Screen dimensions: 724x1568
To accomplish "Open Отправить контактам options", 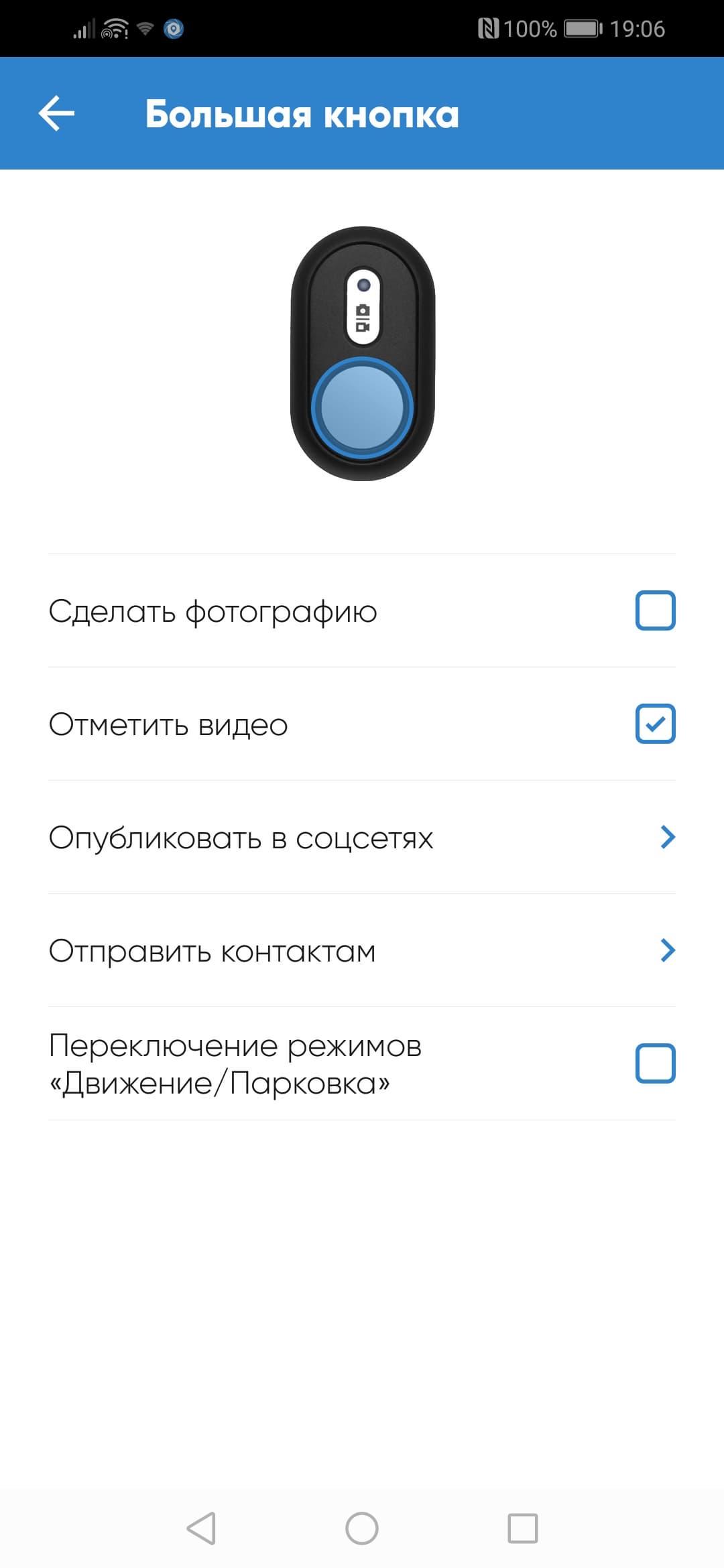I will tap(362, 950).
